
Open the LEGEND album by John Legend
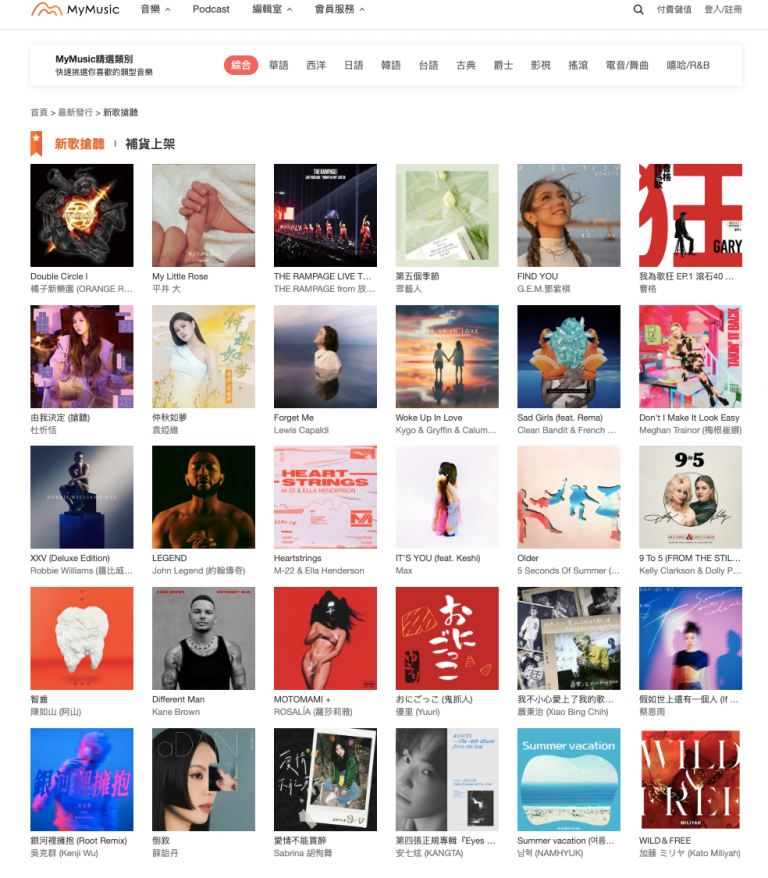(x=203, y=497)
